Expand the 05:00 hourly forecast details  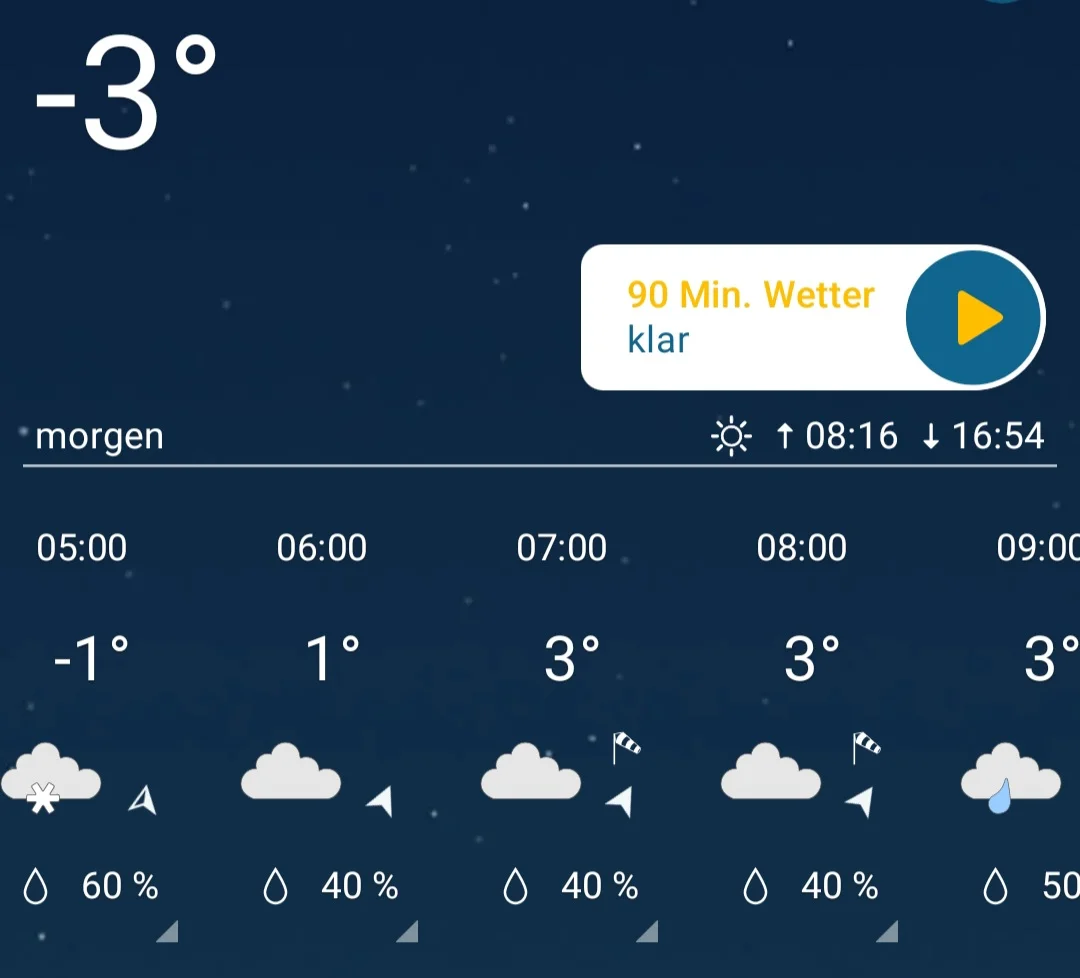[x=167, y=932]
